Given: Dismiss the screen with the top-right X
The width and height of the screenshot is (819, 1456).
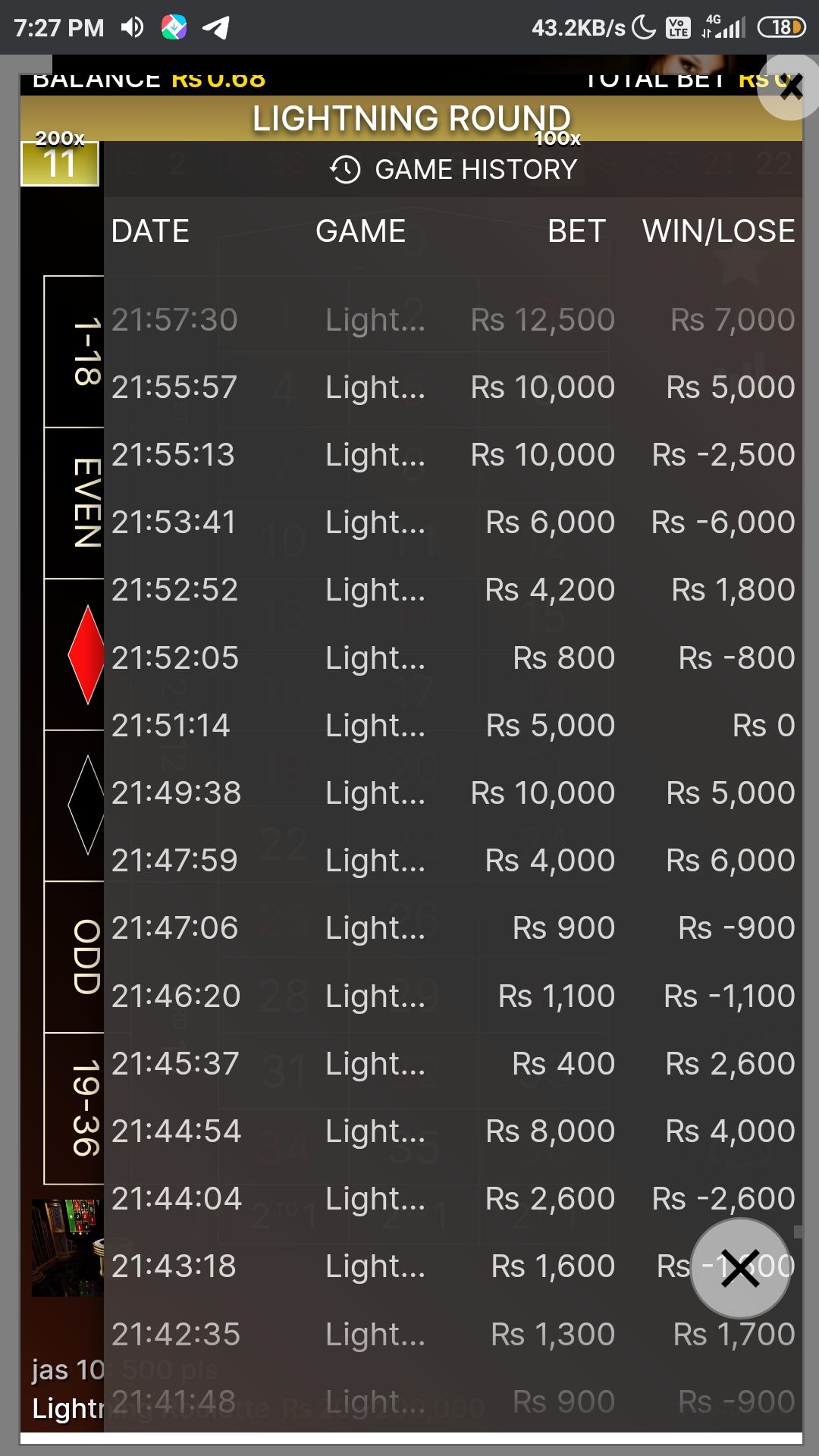Looking at the screenshot, I should (790, 87).
